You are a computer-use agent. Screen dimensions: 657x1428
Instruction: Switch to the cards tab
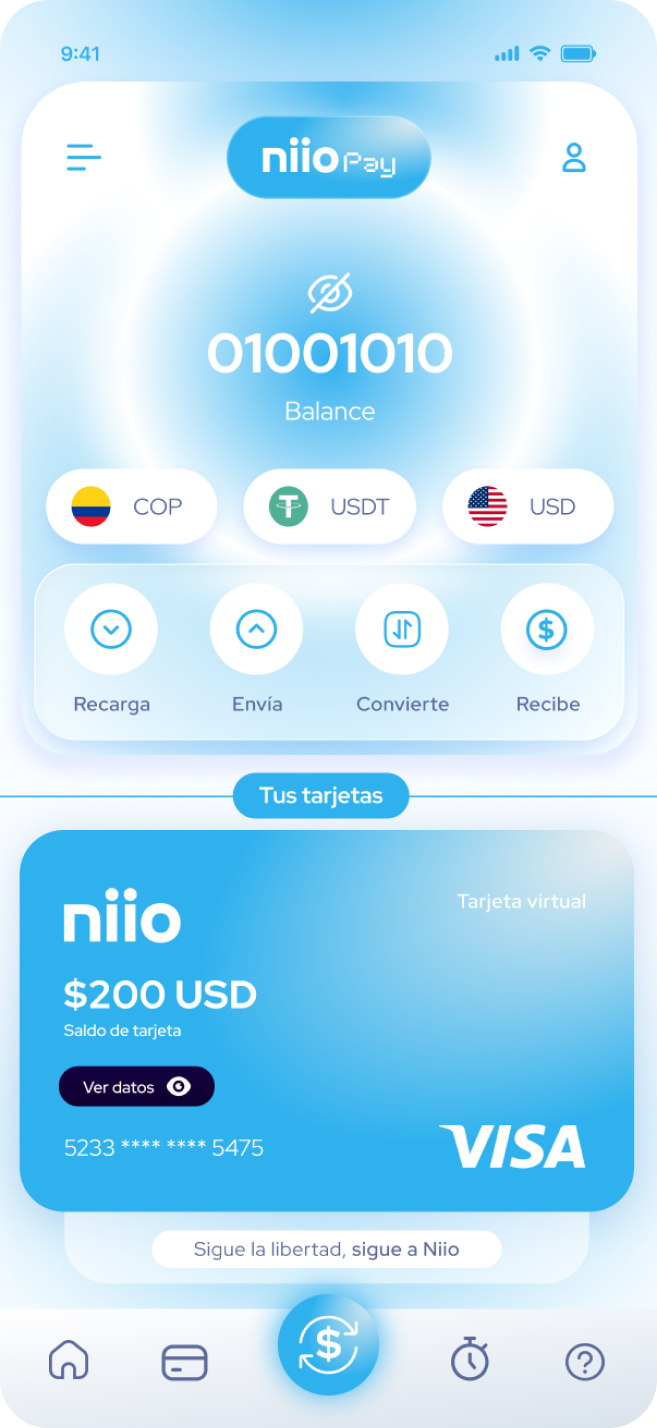[185, 1362]
